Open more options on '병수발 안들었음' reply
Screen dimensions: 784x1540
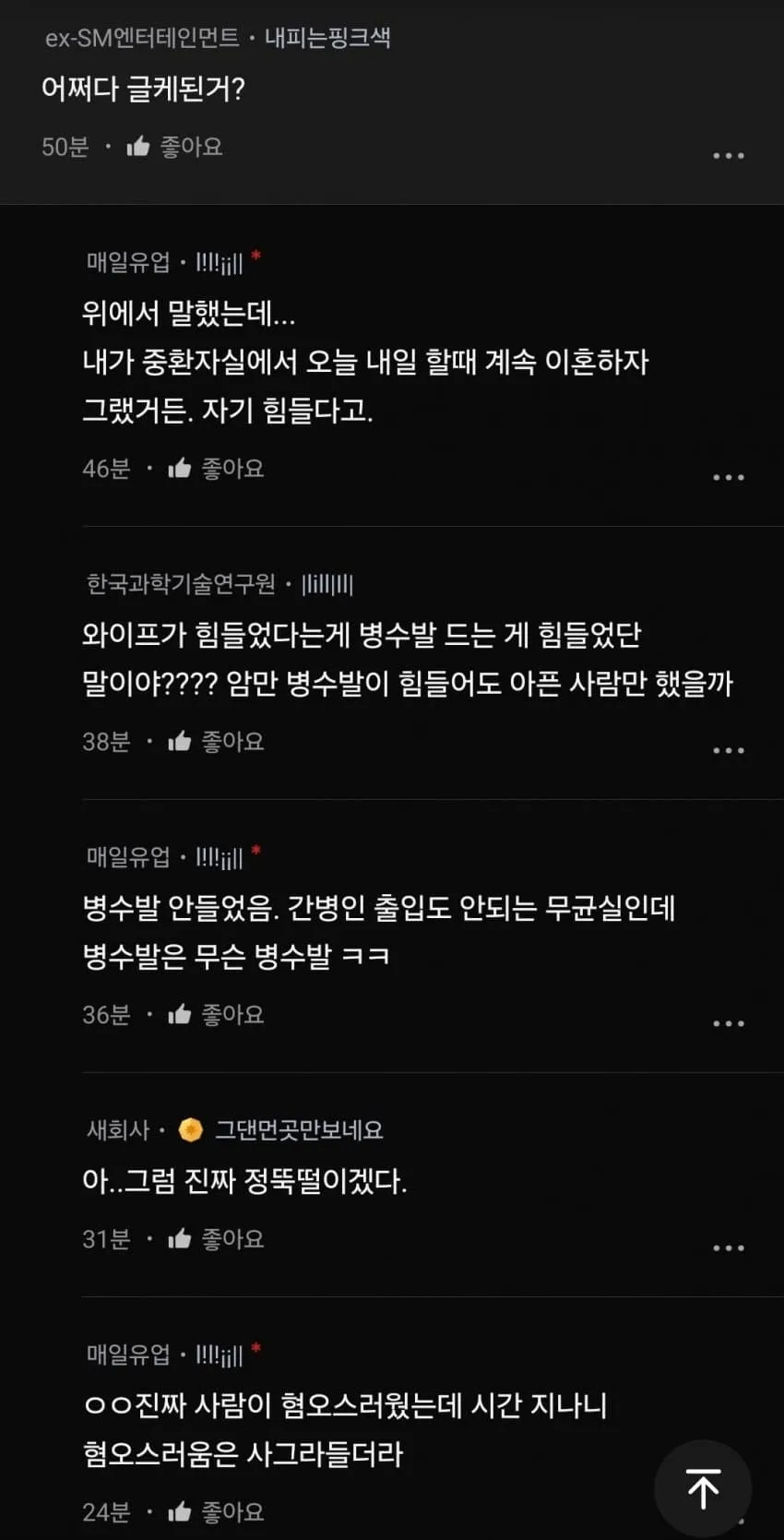pos(728,1024)
